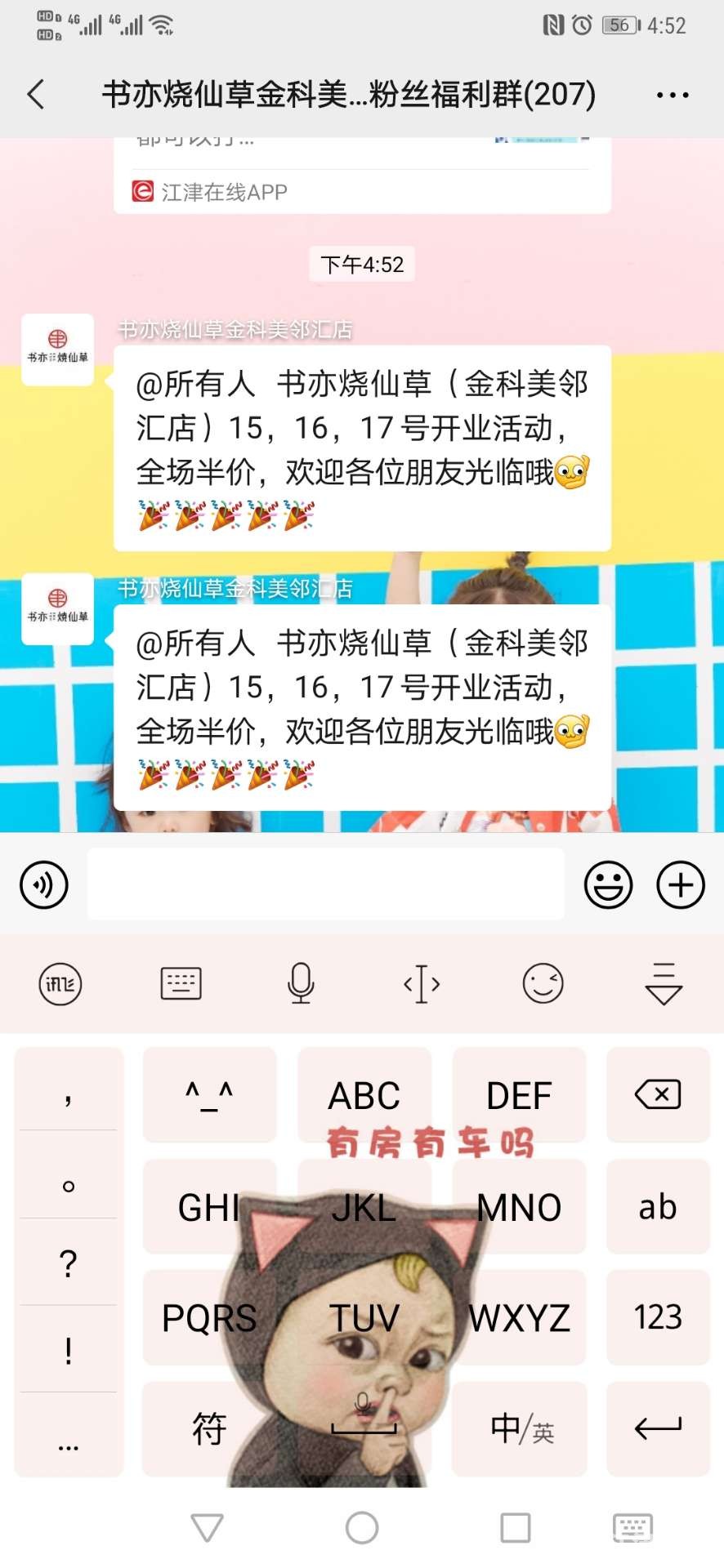Focus the message text field
The width and height of the screenshot is (724, 1568).
point(325,884)
